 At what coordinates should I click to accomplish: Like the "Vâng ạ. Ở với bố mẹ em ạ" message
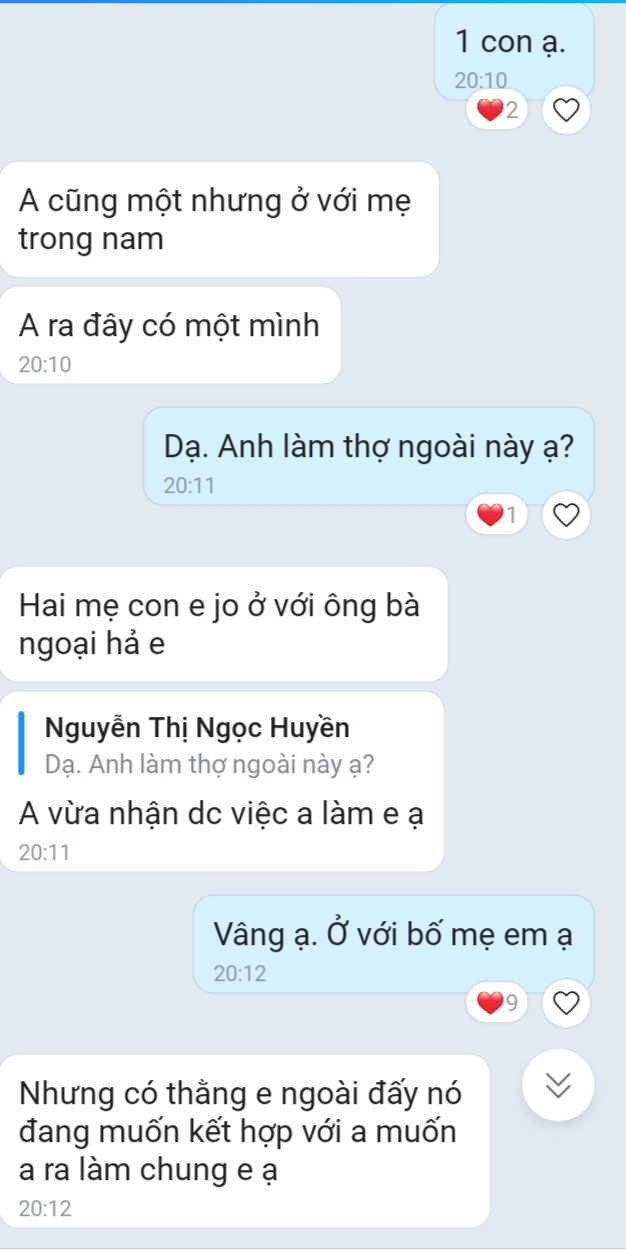(x=565, y=1002)
